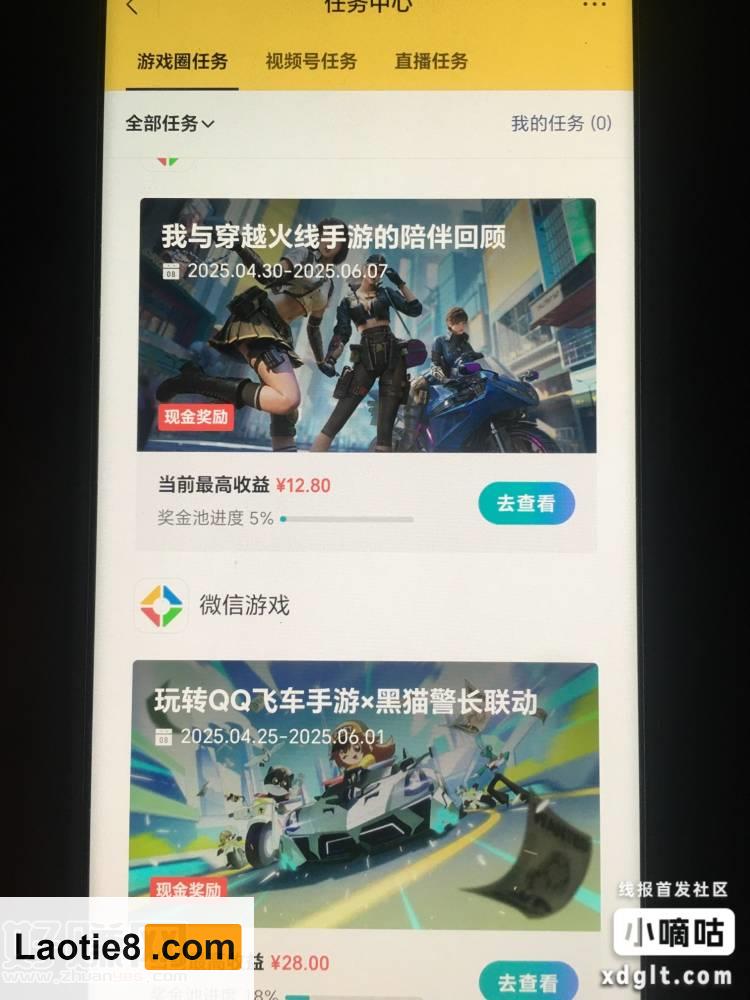Open 我的任务 (0) list
The image size is (750, 1000).
tap(561, 124)
